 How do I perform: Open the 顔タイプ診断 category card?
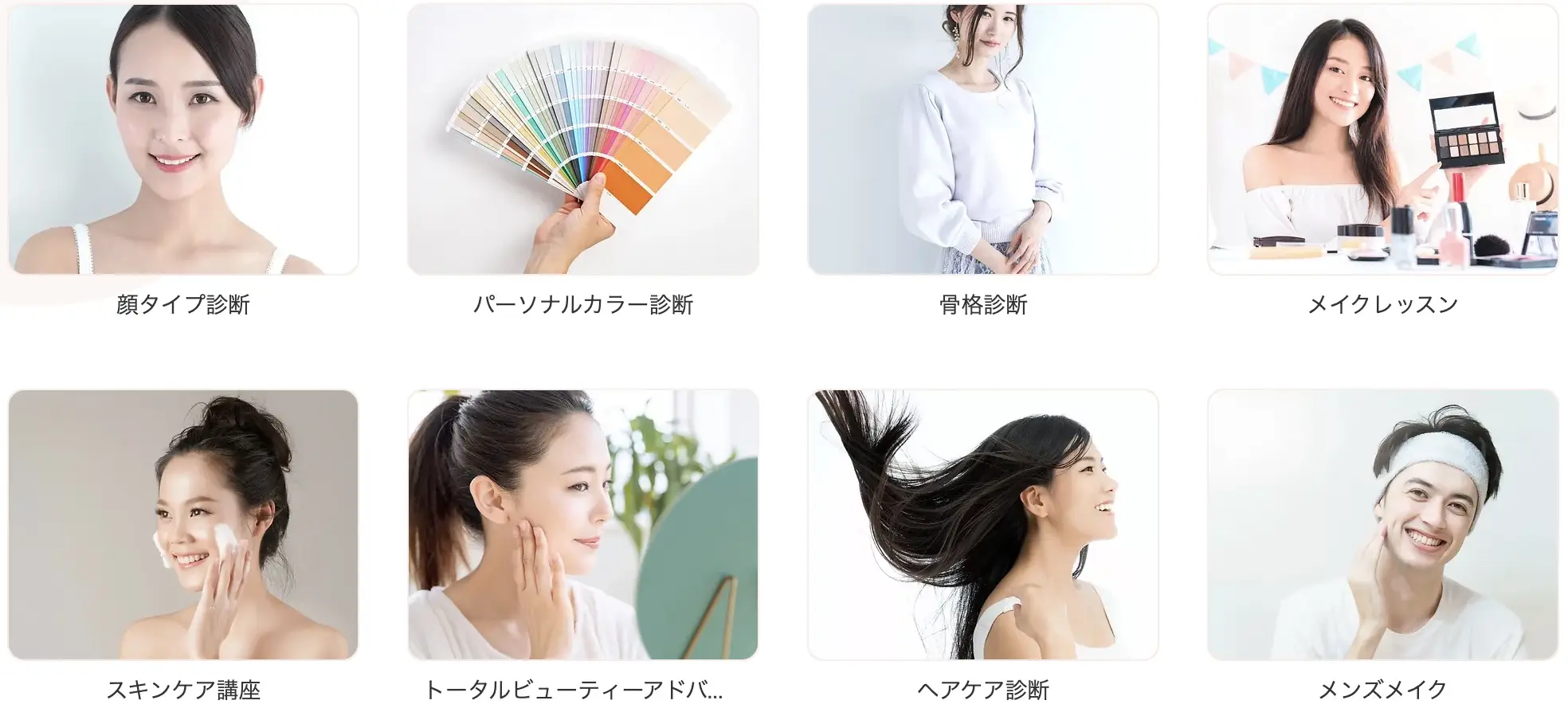pos(183,140)
